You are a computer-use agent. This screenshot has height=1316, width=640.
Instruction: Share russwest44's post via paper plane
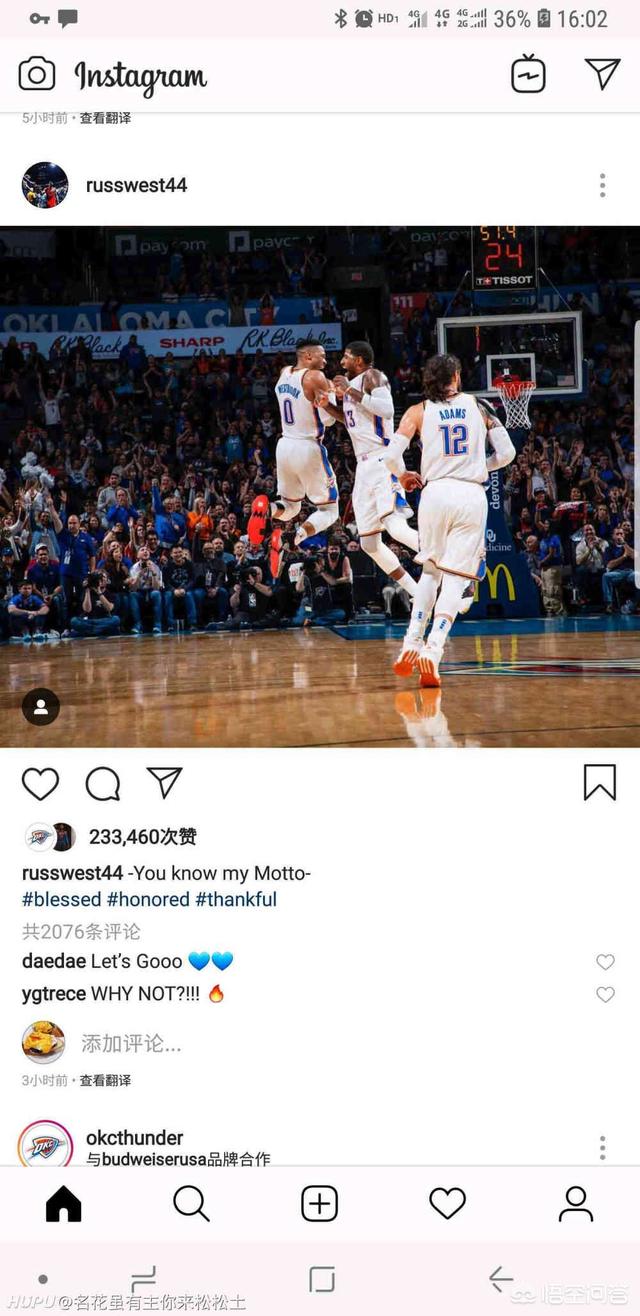[x=164, y=783]
